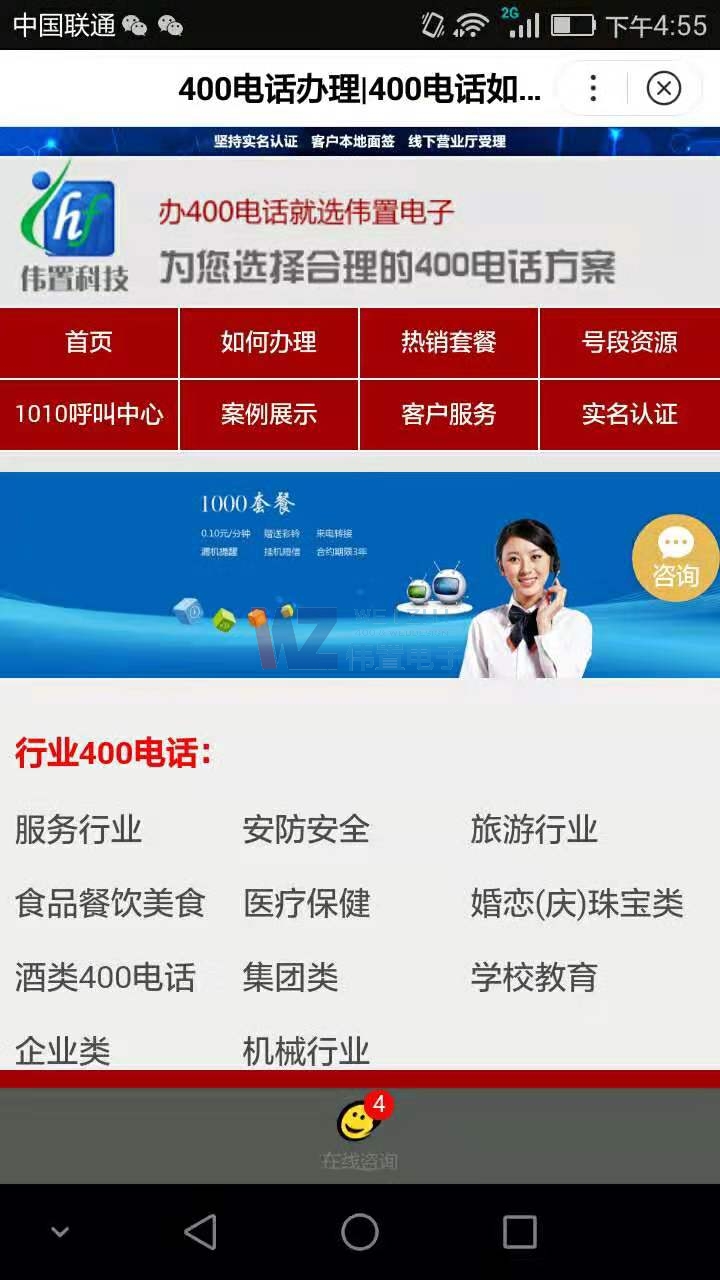Open 旅游行业 category

534,829
